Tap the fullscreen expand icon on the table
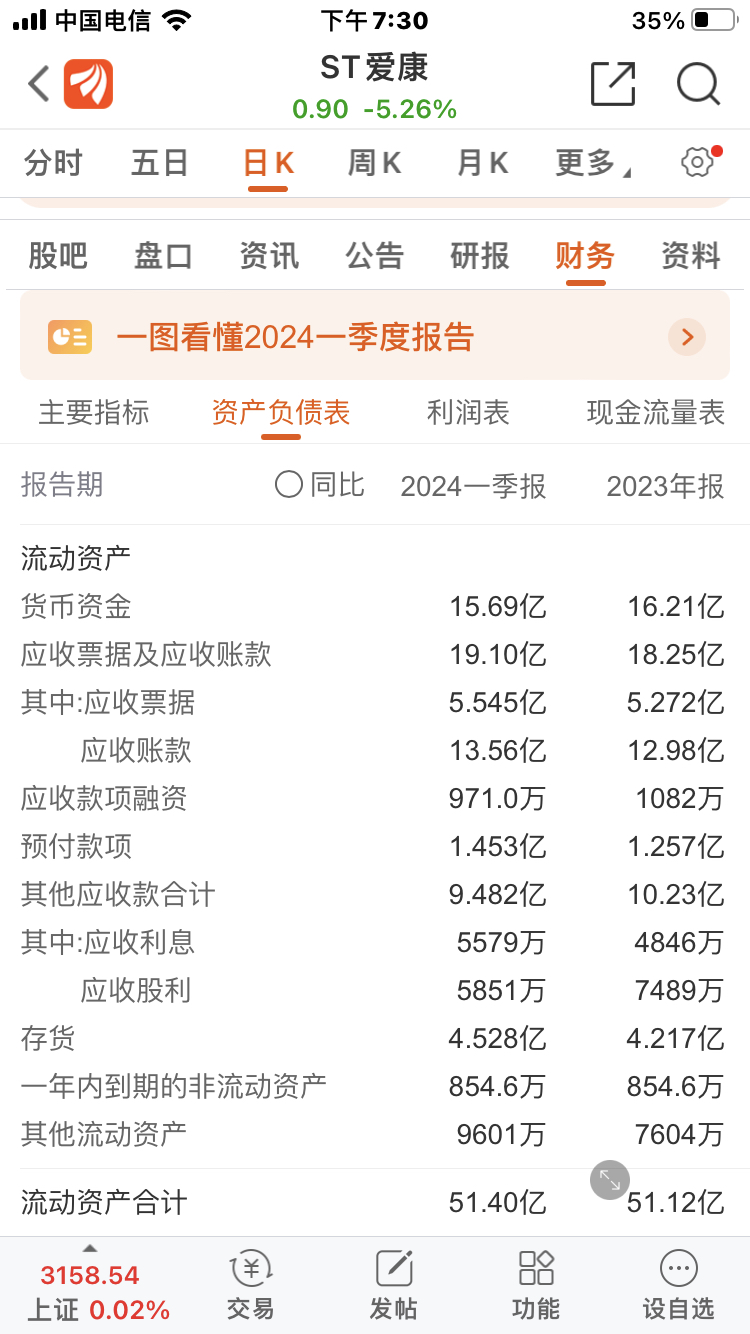This screenshot has width=750, height=1334. click(609, 1180)
